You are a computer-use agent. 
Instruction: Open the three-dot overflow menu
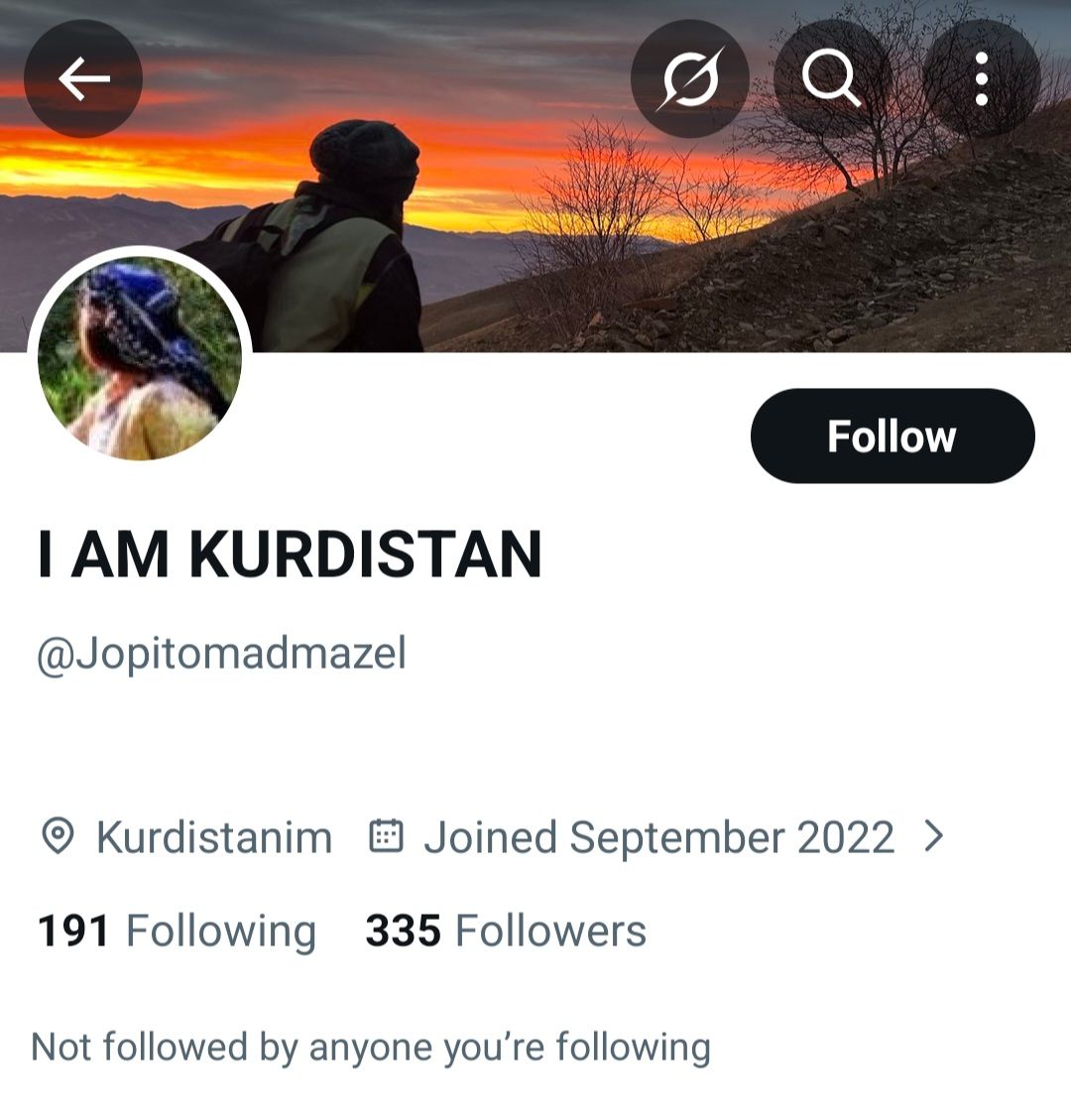click(982, 78)
